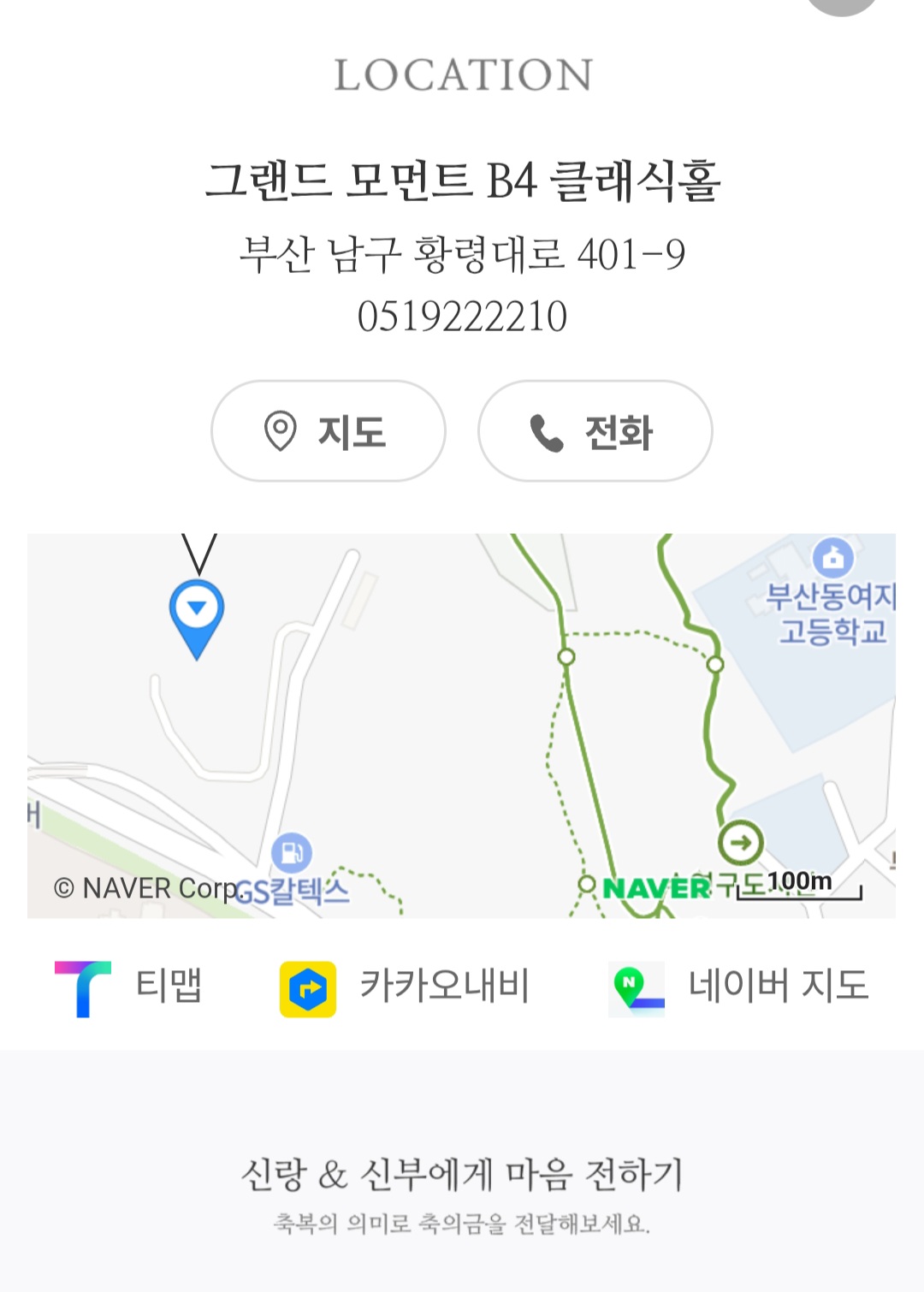The width and height of the screenshot is (924, 1292).
Task: Tap the blue venue pin on map
Action: click(197, 613)
